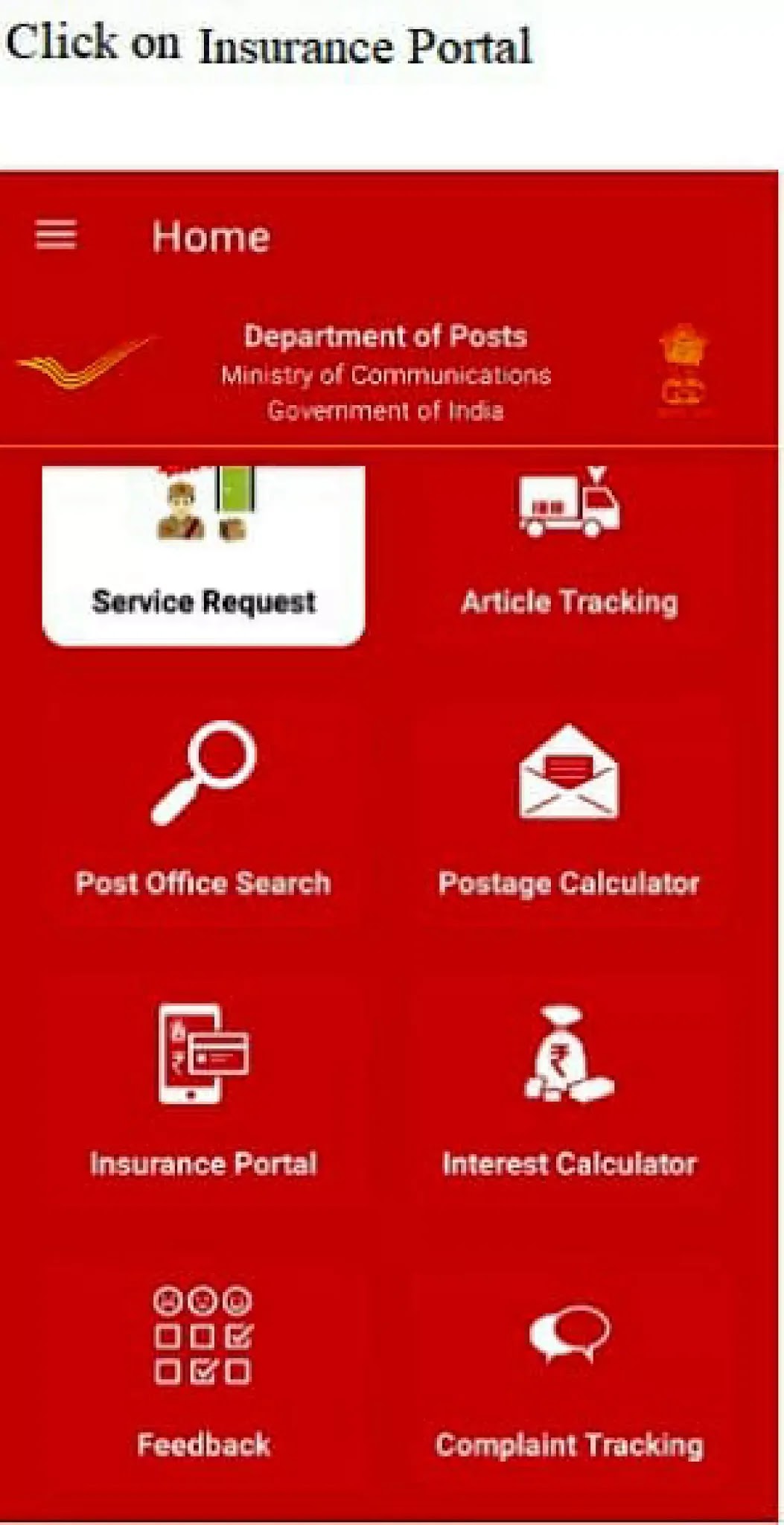Image resolution: width=784 pixels, height=1525 pixels.
Task: Click the Department of Posts header text
Action: [x=386, y=337]
